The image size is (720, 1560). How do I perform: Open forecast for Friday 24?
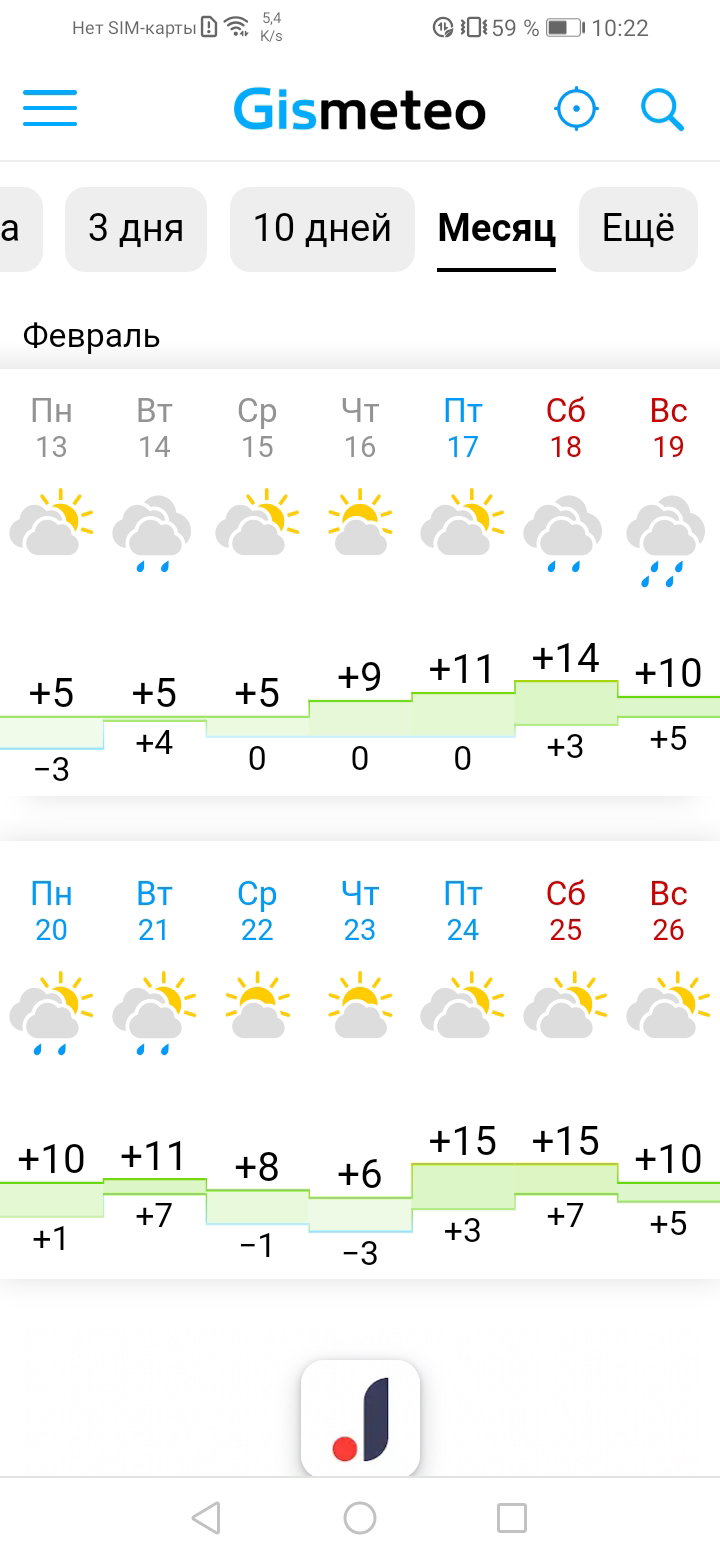click(x=463, y=1060)
